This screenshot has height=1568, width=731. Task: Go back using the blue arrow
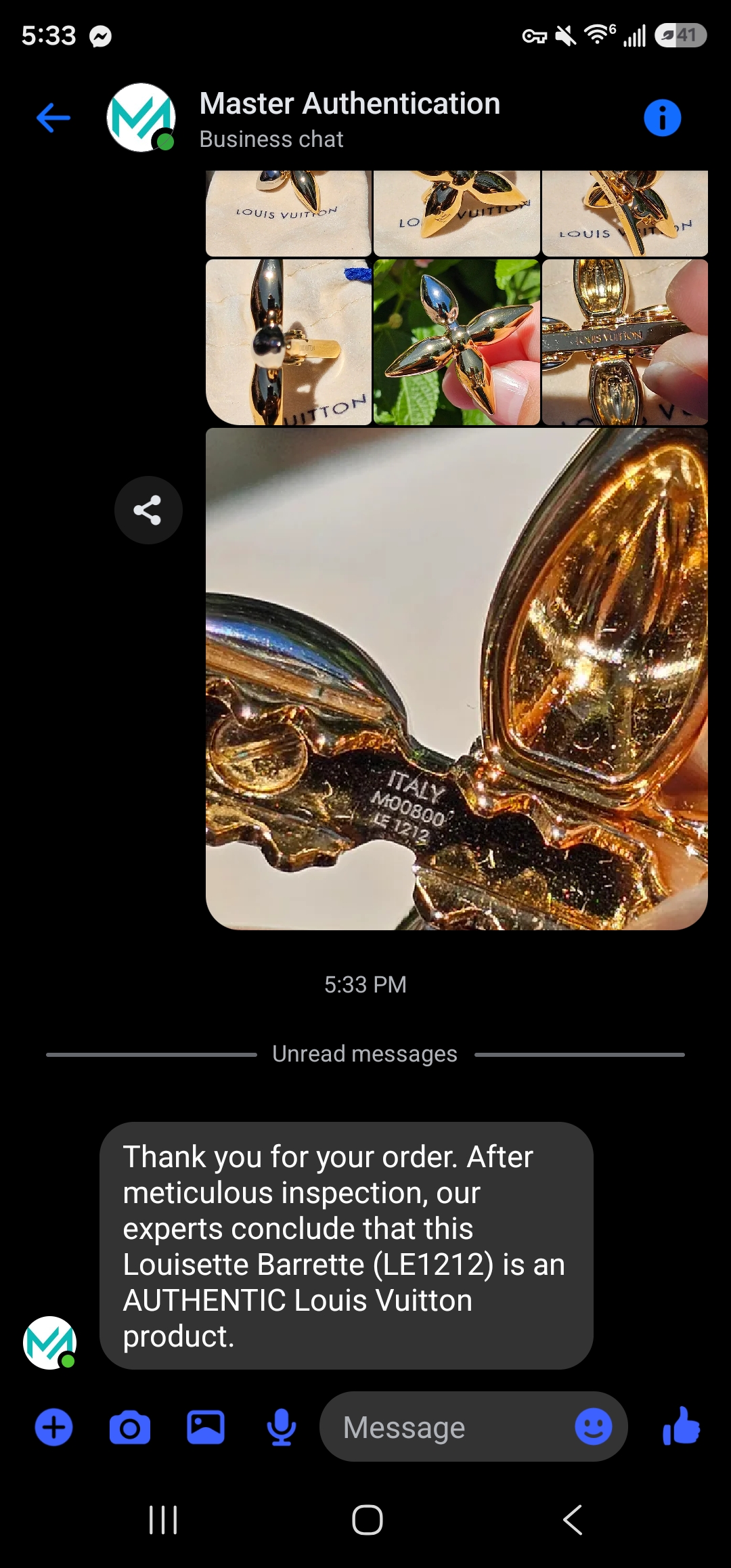pos(53,118)
